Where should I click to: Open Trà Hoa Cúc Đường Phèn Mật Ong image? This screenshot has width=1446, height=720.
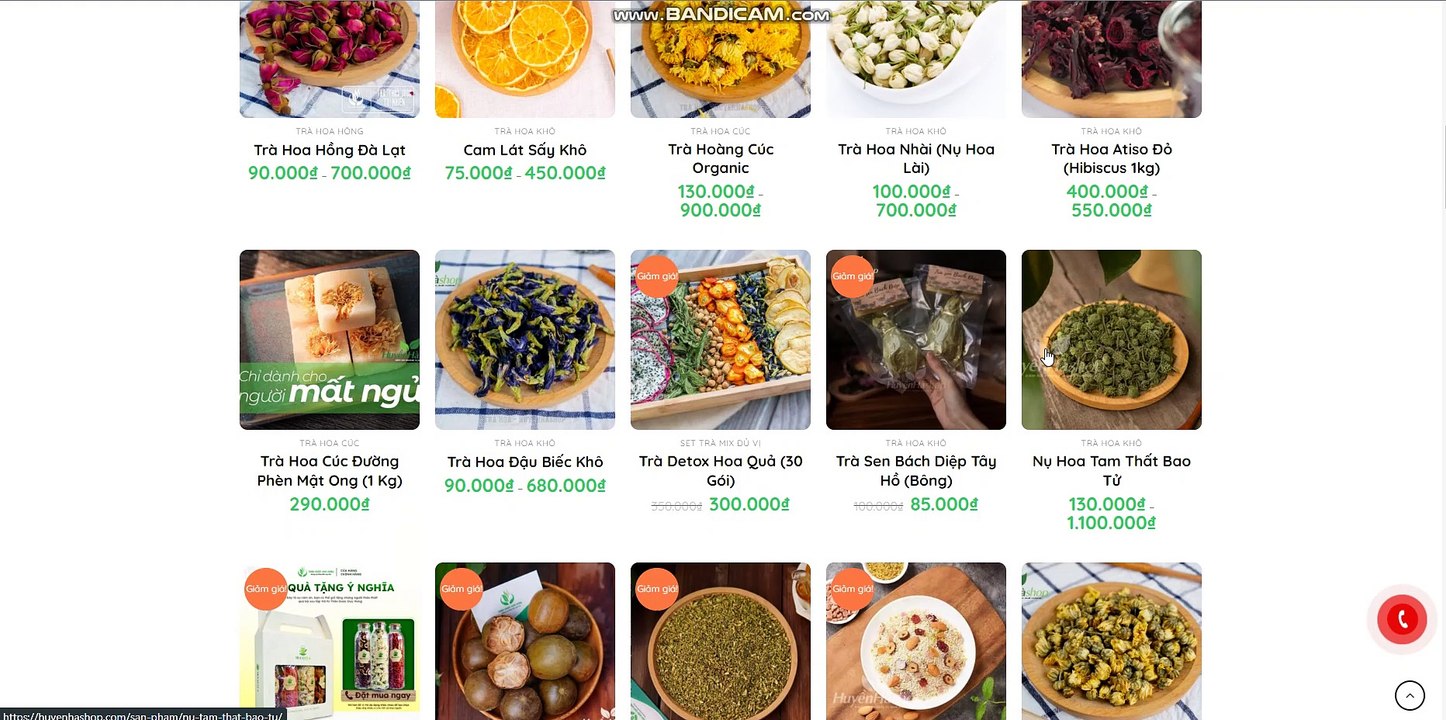pos(329,340)
